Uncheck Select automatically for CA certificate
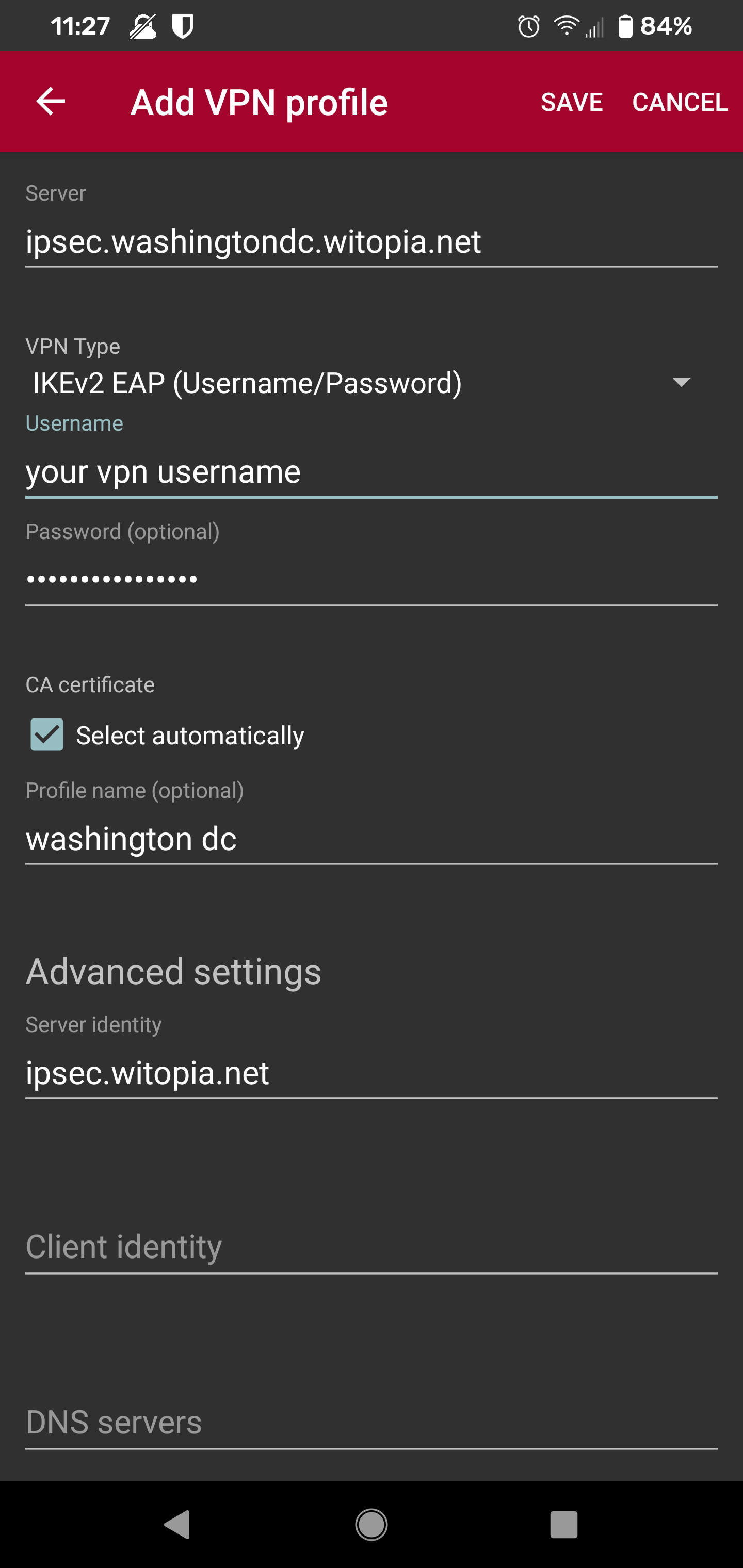743x1568 pixels. [x=47, y=734]
